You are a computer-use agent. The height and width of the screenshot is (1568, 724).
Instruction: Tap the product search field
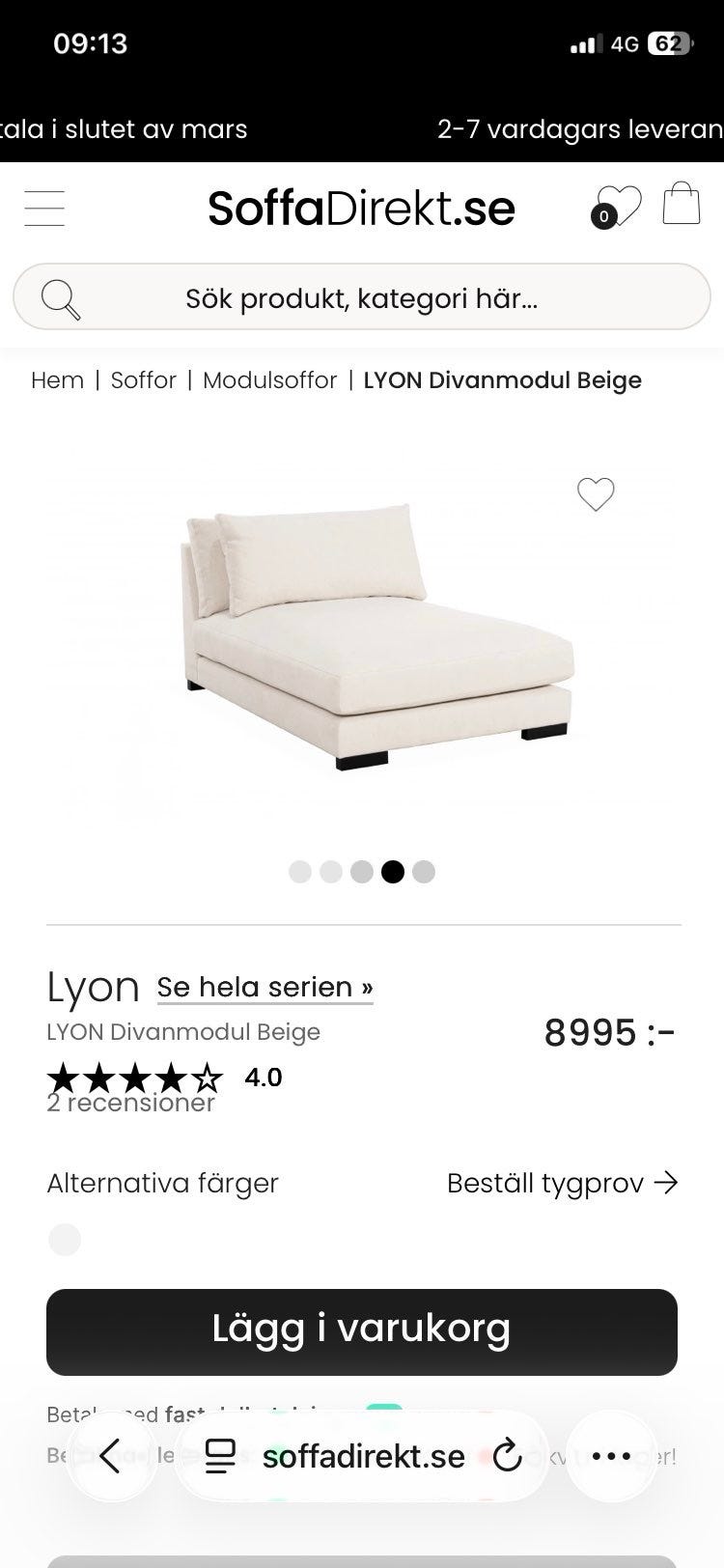pos(362,298)
